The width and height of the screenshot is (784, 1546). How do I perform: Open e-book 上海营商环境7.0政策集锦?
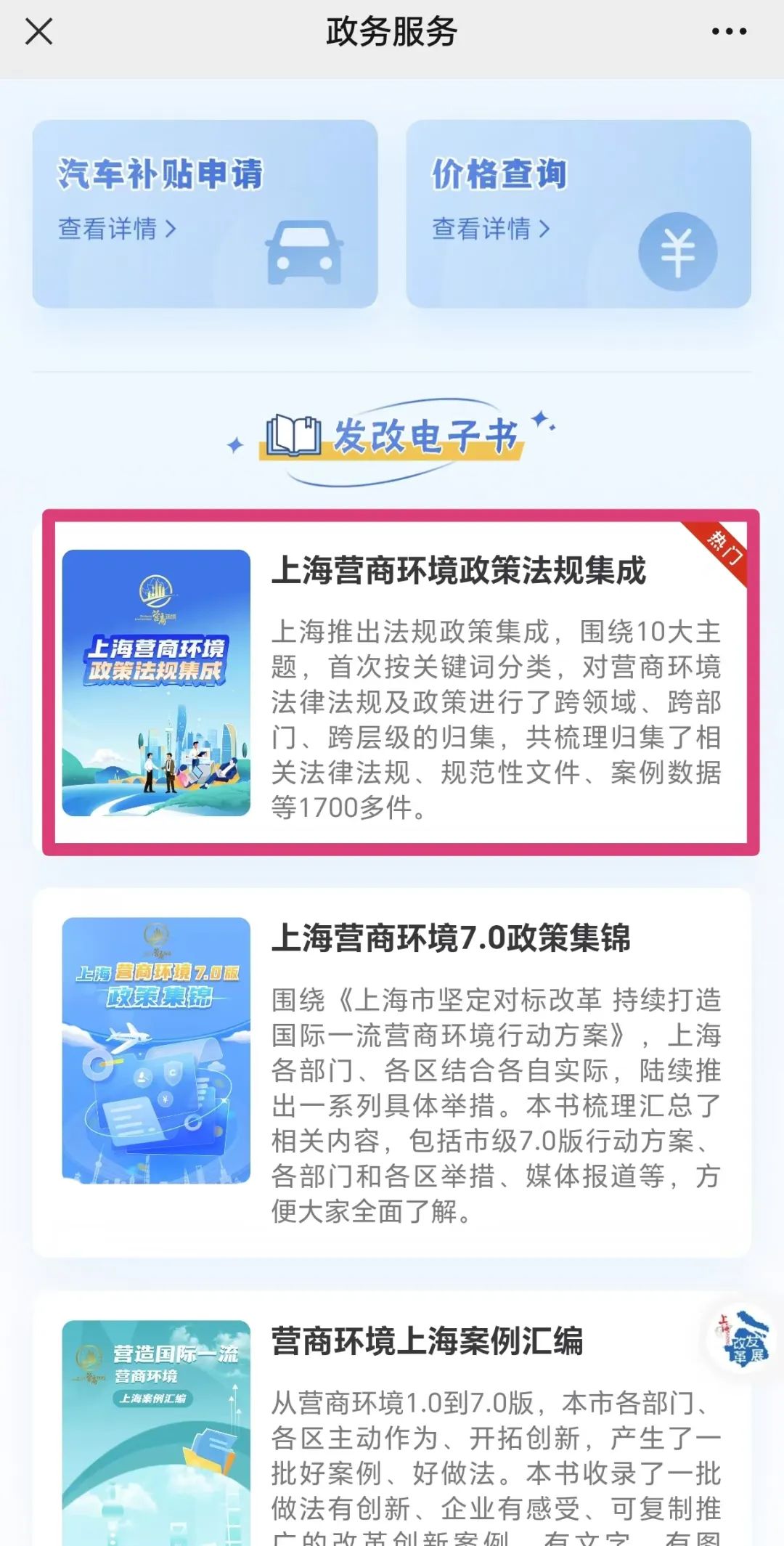point(392,1072)
